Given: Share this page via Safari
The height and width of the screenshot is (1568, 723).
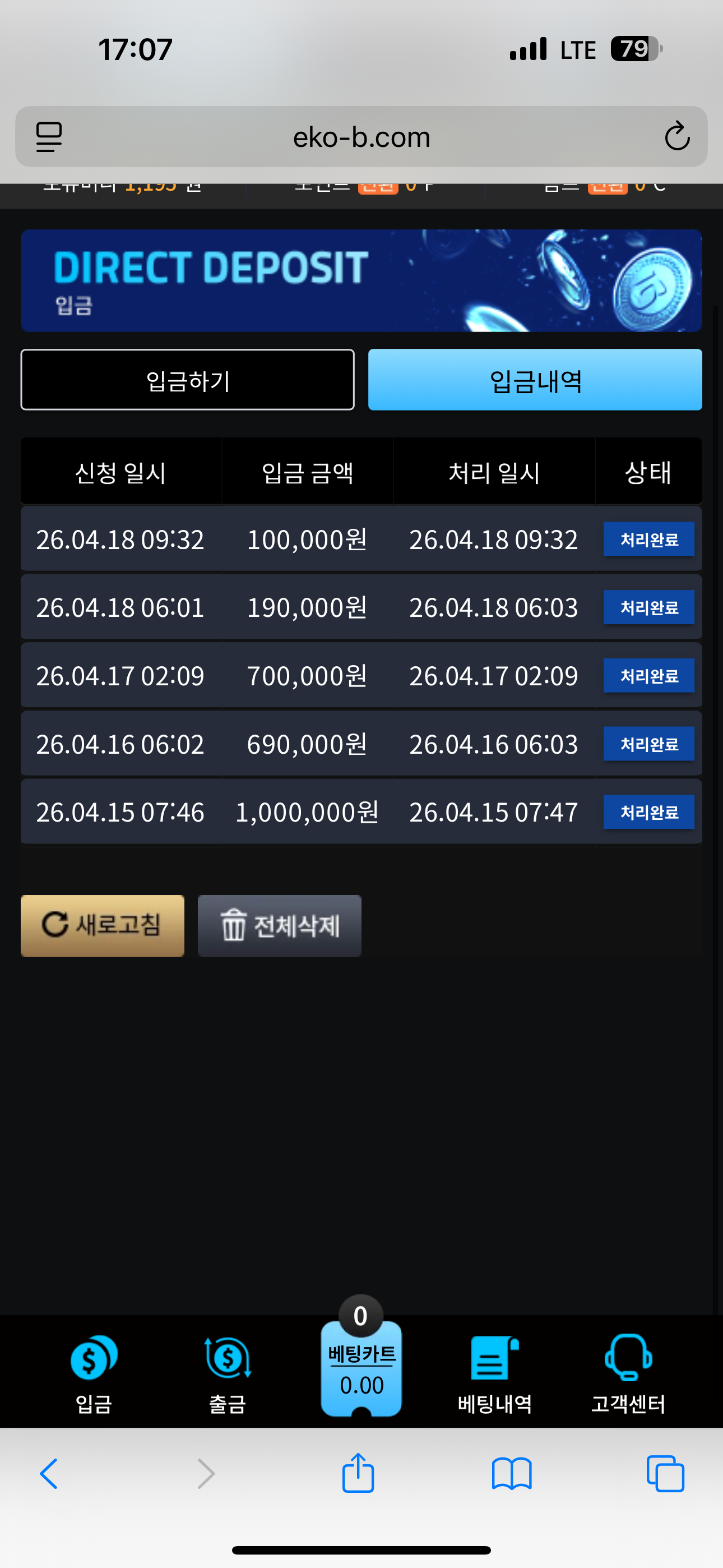Looking at the screenshot, I should click(x=358, y=1473).
